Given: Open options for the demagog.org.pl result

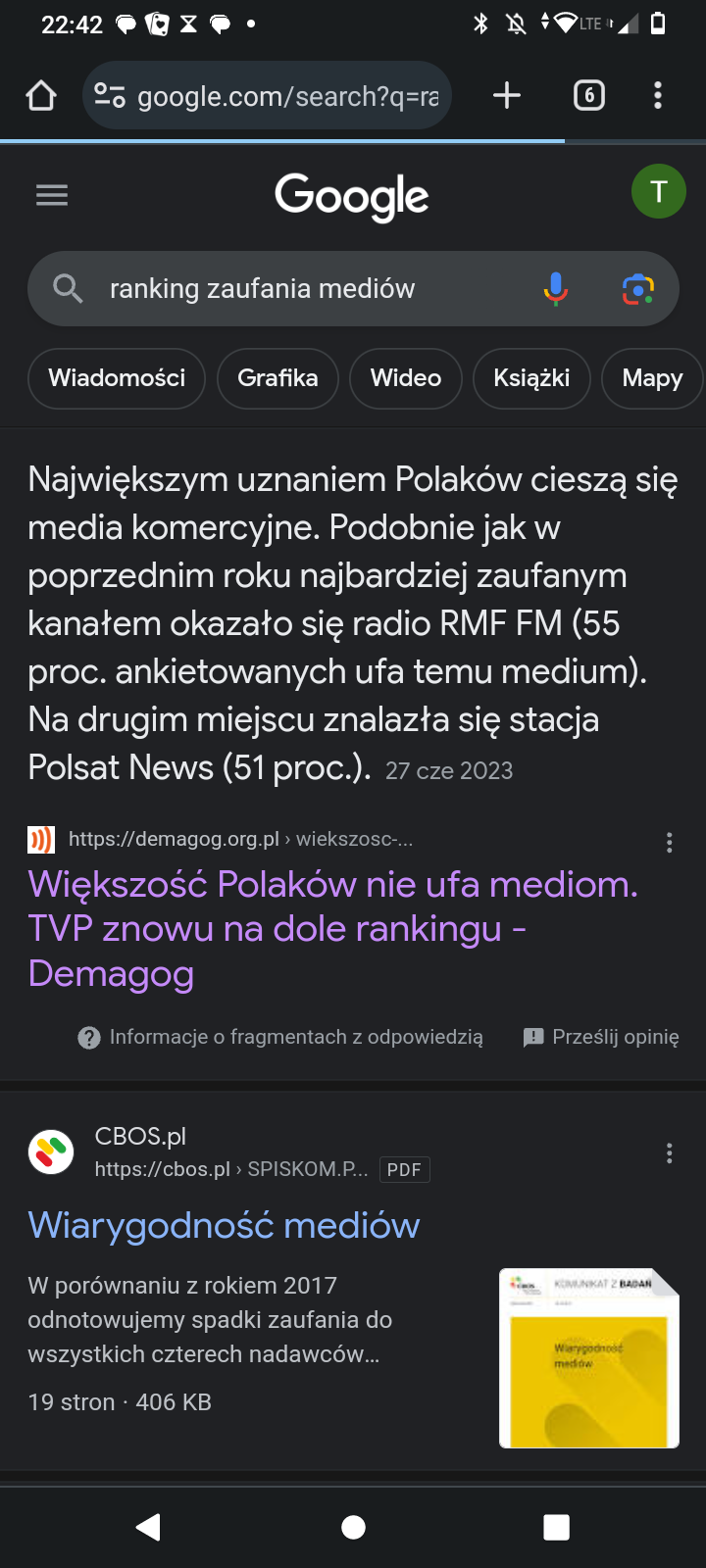Looking at the screenshot, I should 670,842.
